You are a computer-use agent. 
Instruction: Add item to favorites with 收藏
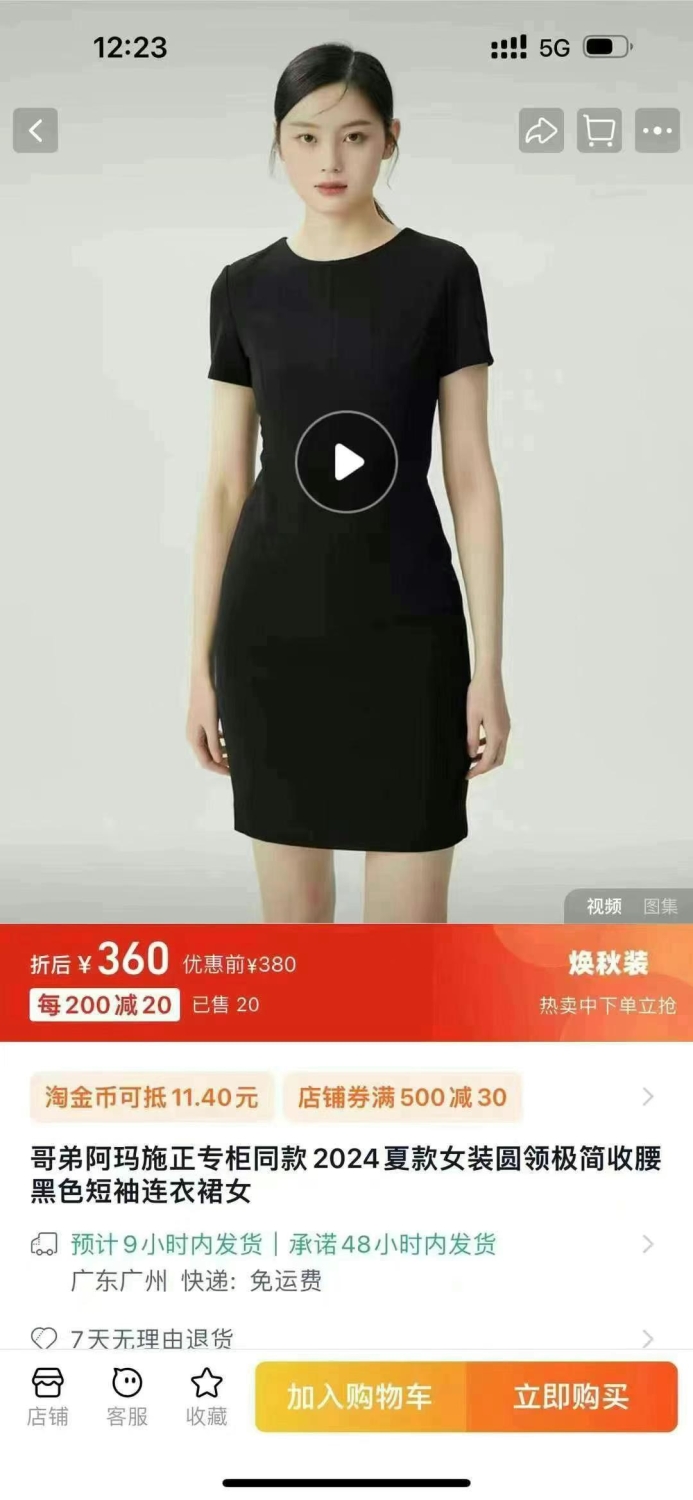pyautogui.click(x=206, y=1397)
